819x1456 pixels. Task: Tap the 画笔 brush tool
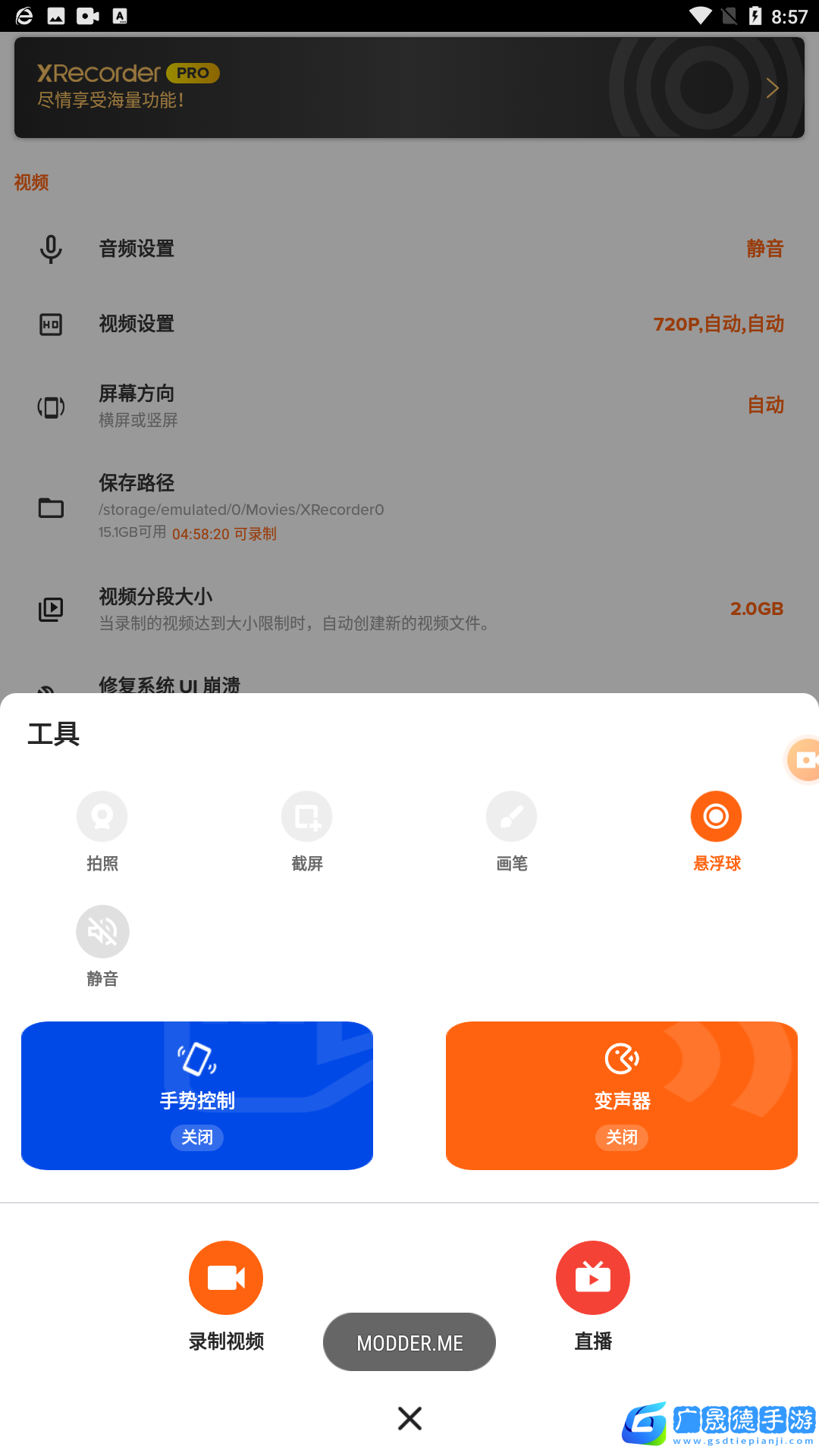point(512,817)
